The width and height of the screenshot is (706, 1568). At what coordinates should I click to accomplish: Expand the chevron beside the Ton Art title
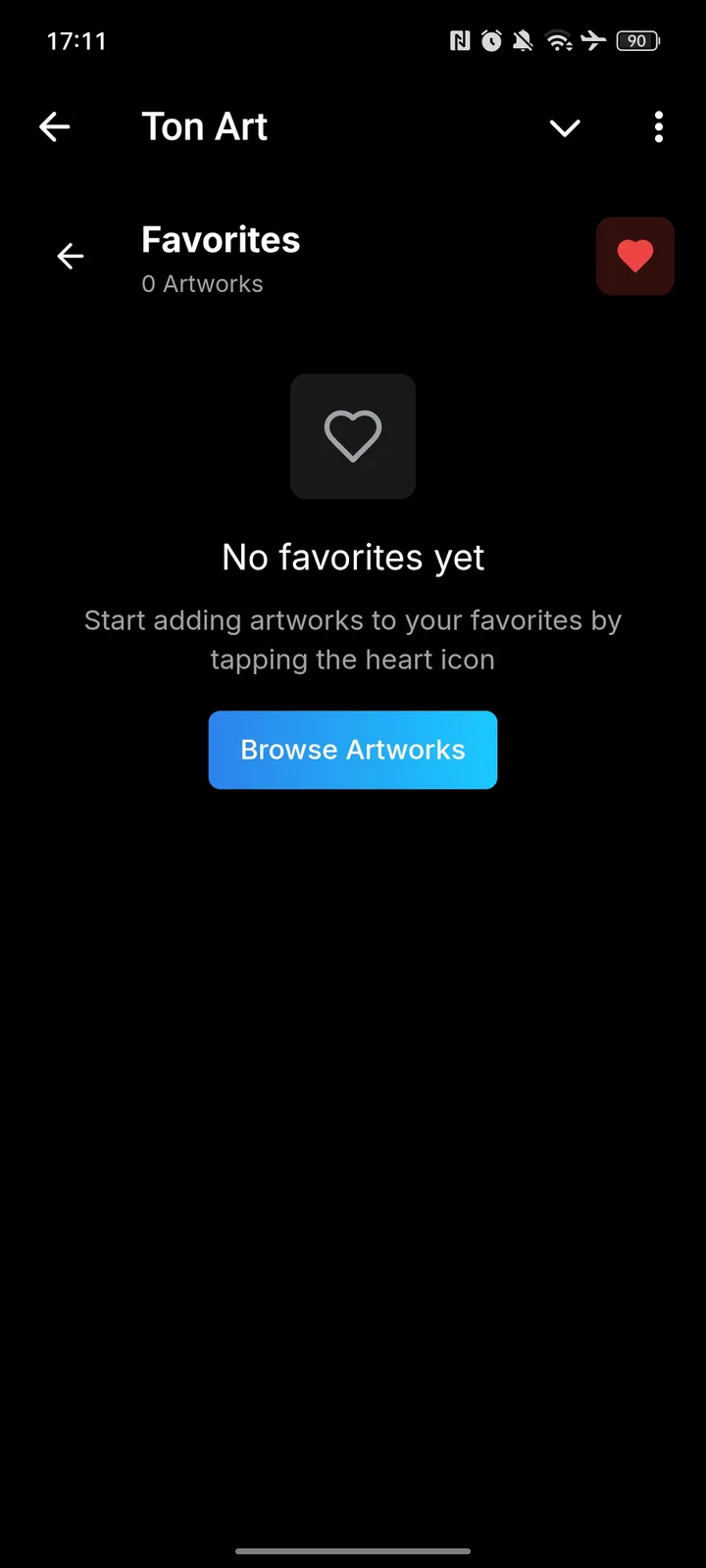coord(565,127)
